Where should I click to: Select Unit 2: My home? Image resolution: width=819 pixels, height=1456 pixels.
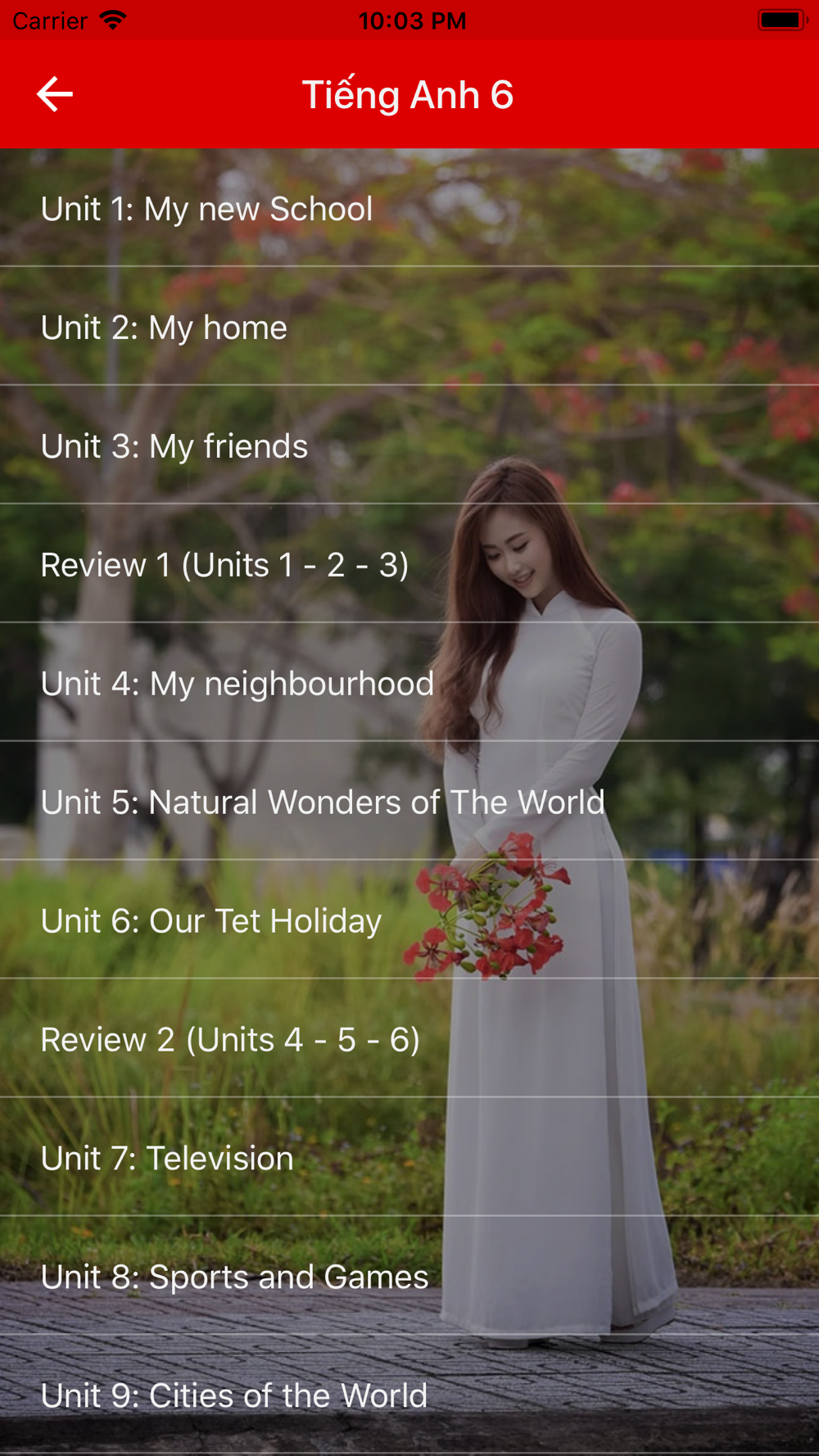click(165, 328)
